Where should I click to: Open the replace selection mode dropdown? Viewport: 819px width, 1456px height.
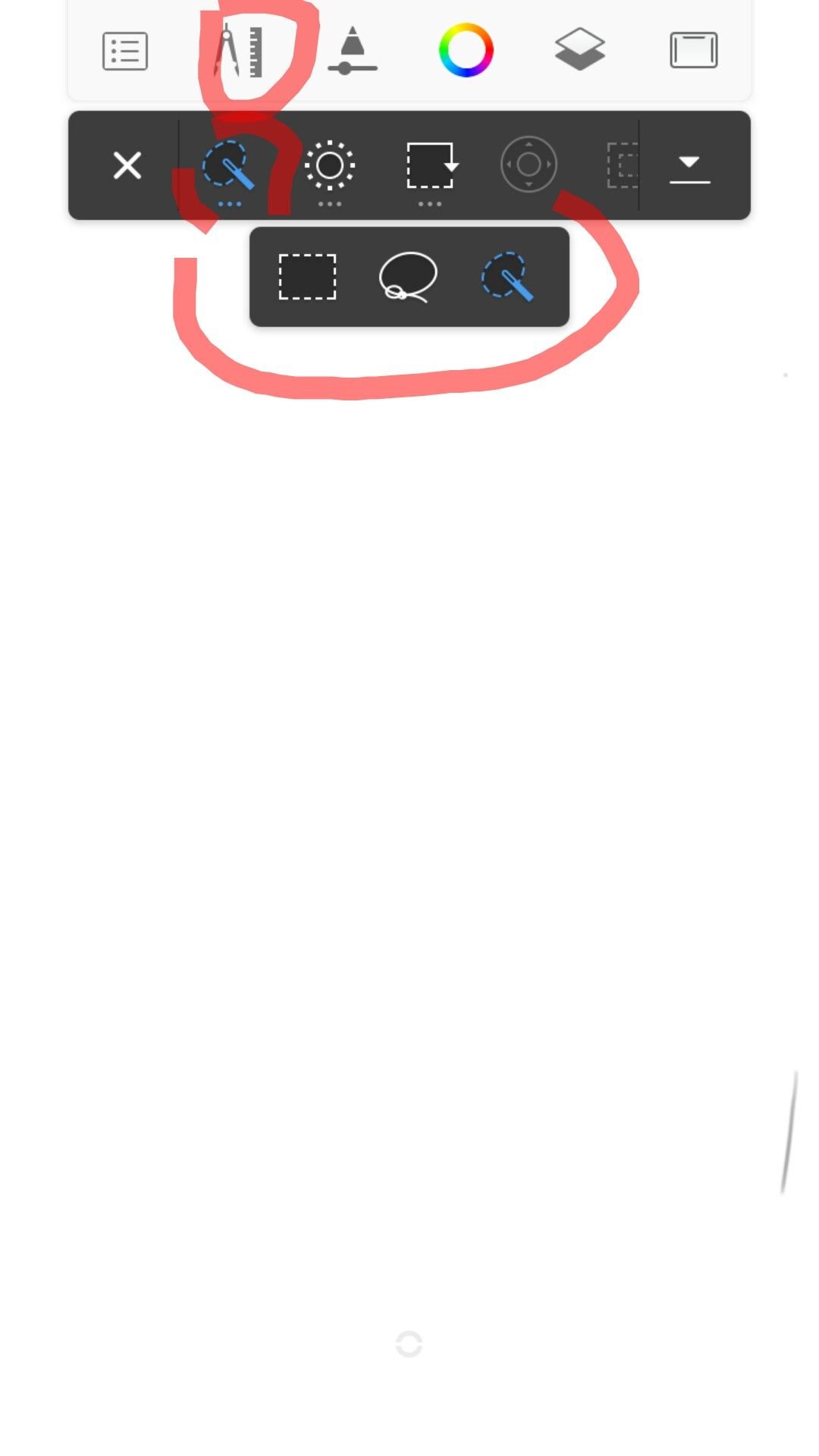pyautogui.click(x=430, y=165)
